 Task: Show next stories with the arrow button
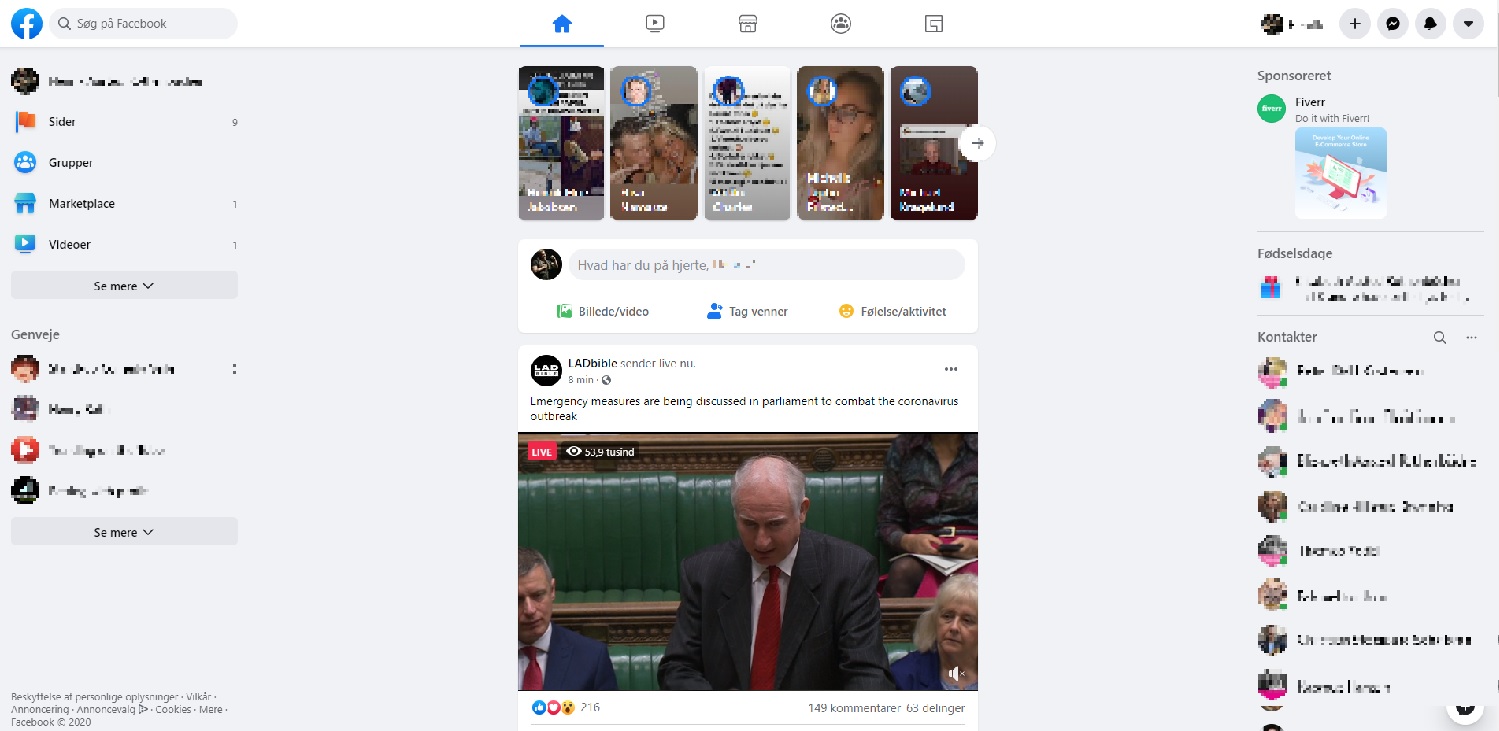[977, 143]
